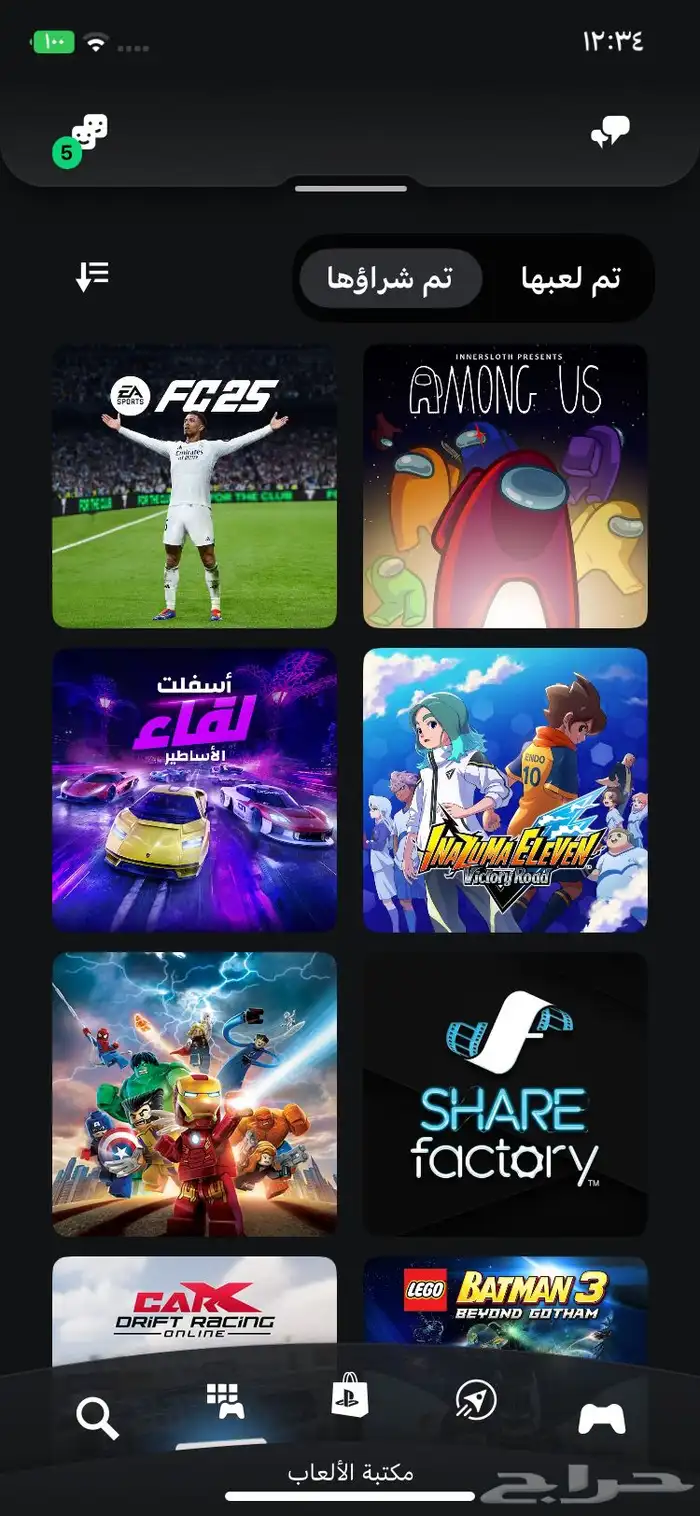The image size is (700, 1516).
Task: Open the Among Us game tile
Action: click(x=505, y=486)
